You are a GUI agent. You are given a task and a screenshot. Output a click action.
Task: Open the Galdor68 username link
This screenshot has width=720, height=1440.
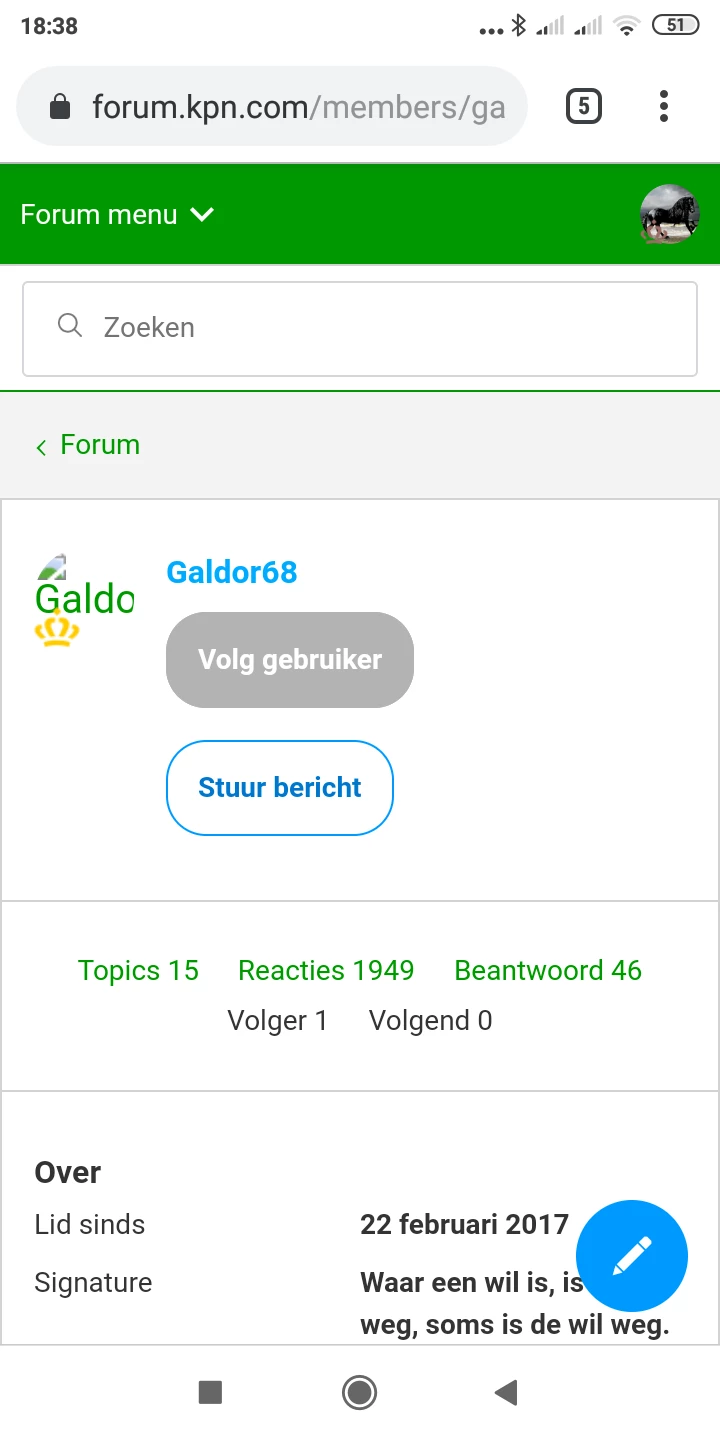[232, 572]
